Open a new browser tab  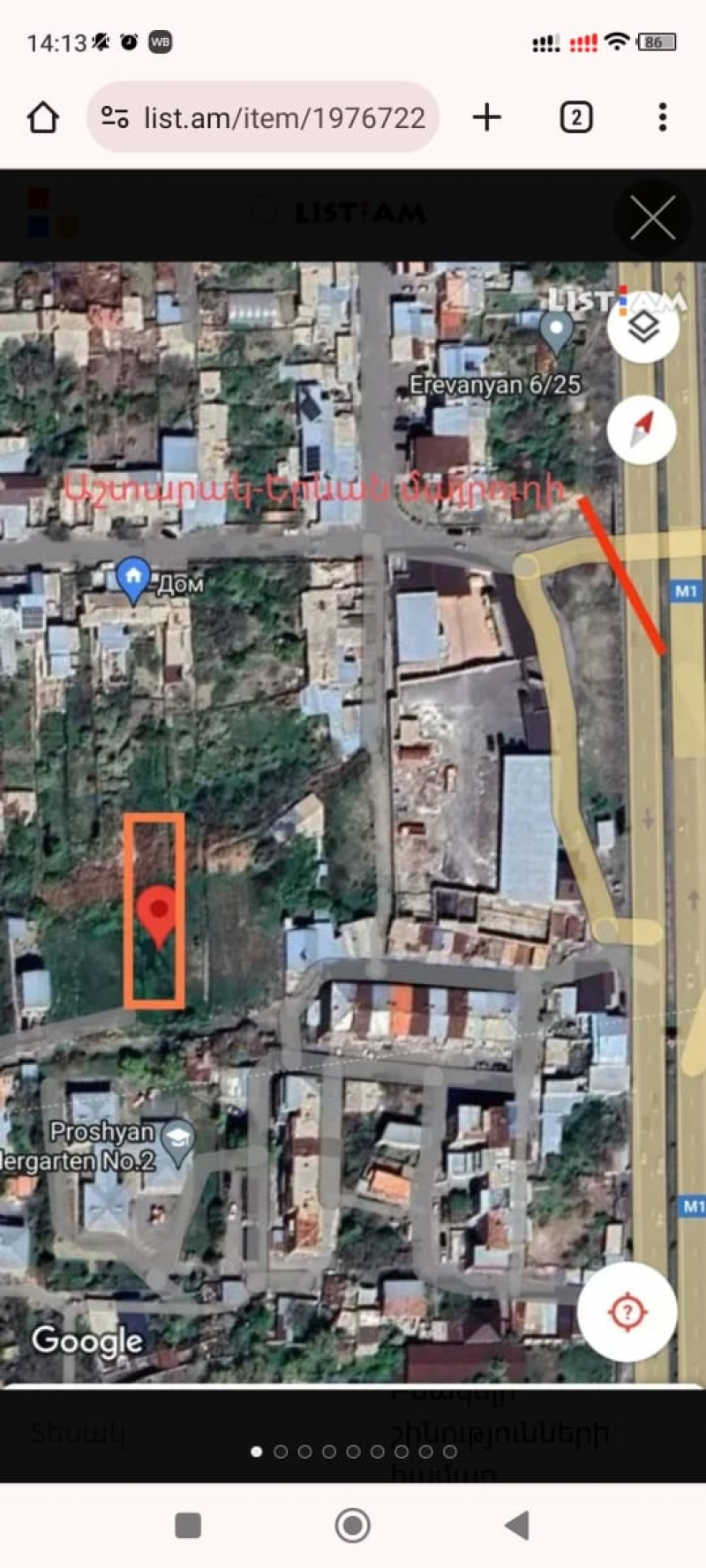click(x=486, y=117)
